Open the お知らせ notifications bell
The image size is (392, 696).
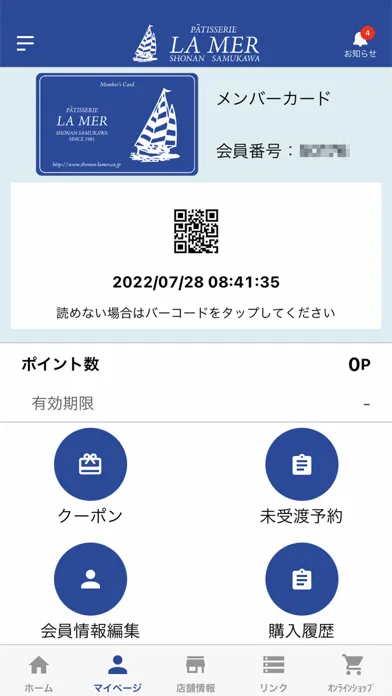[x=360, y=43]
